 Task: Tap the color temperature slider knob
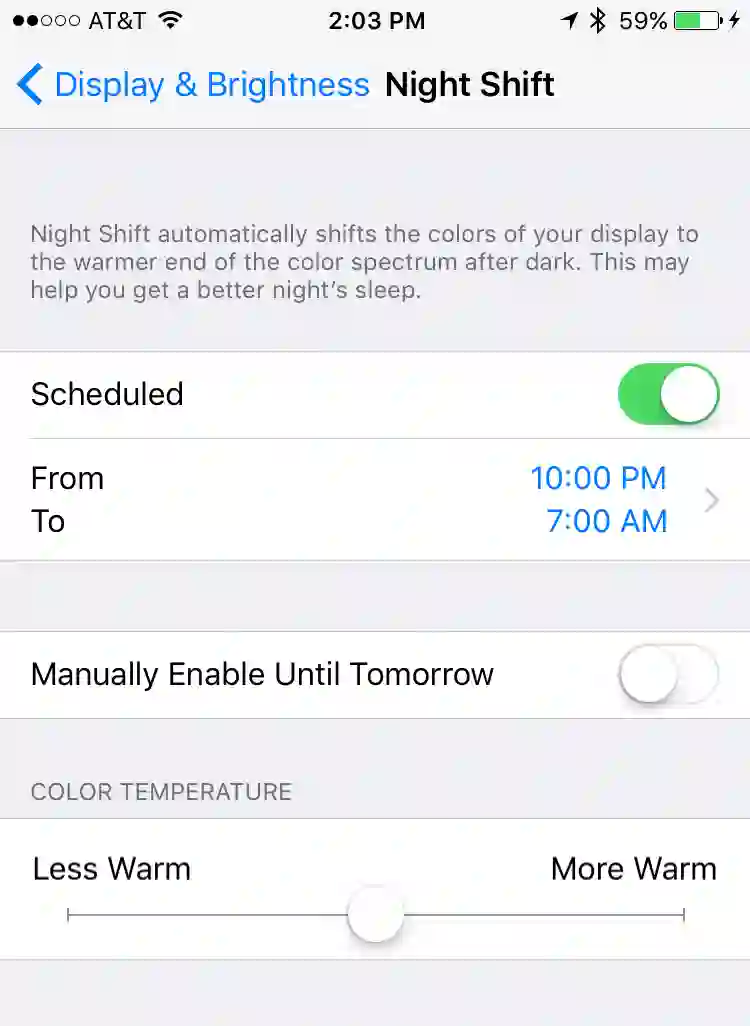click(375, 914)
